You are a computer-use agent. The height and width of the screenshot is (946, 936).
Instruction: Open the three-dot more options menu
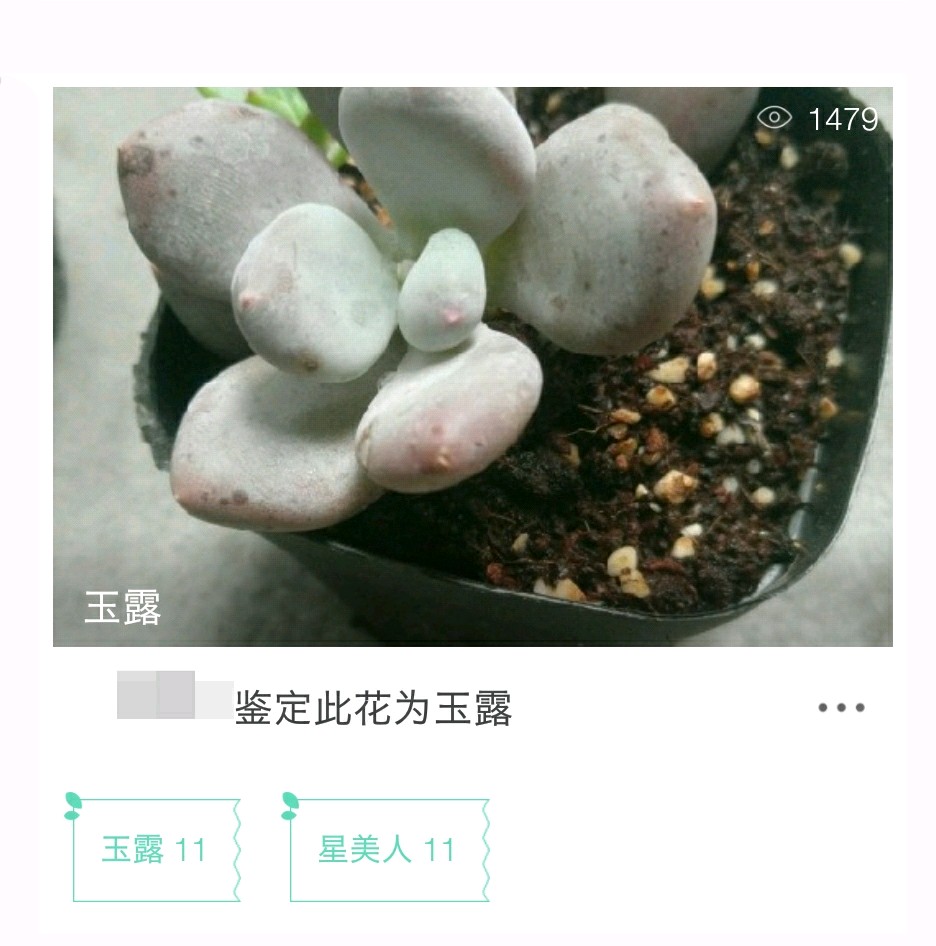(x=841, y=708)
